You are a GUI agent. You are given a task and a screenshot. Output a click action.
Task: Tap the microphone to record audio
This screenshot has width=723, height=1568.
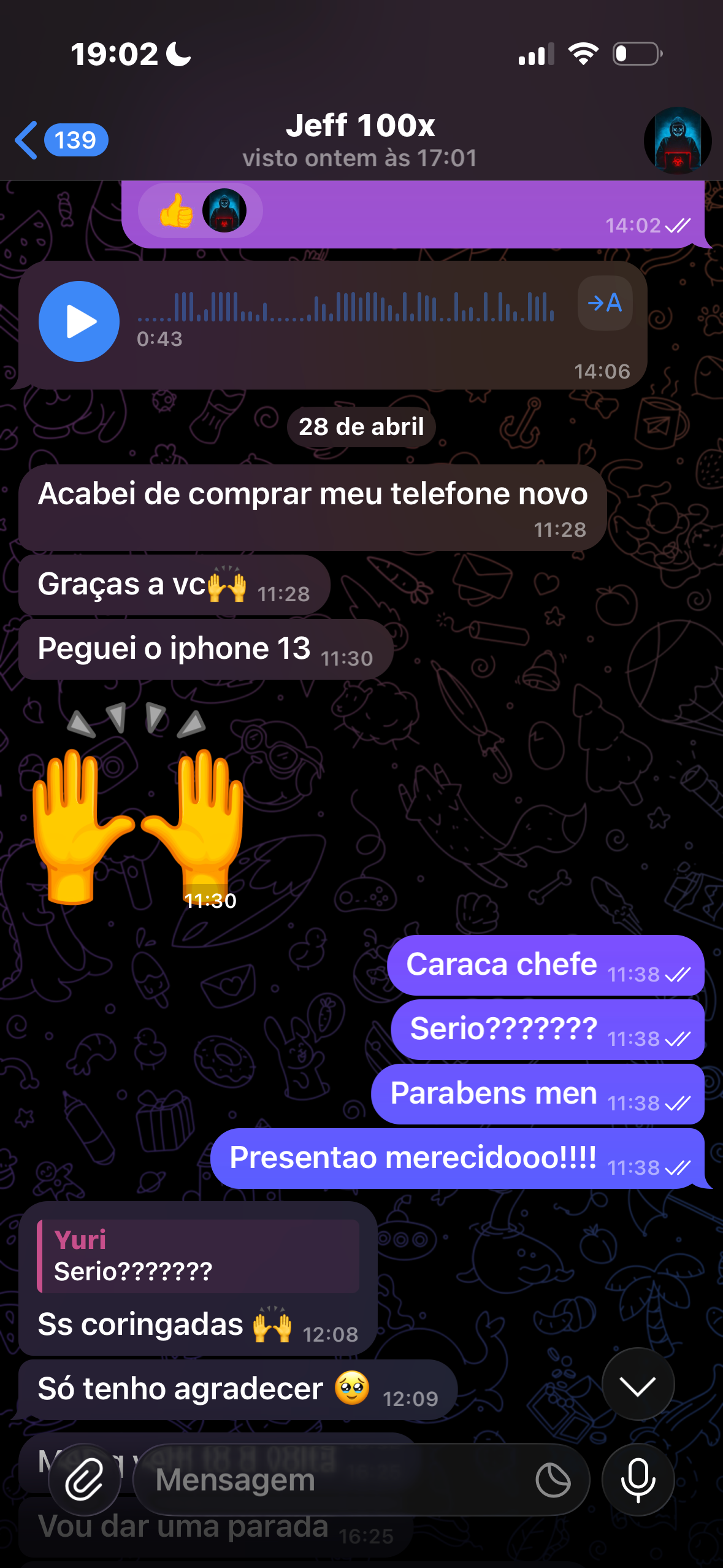point(638,1480)
